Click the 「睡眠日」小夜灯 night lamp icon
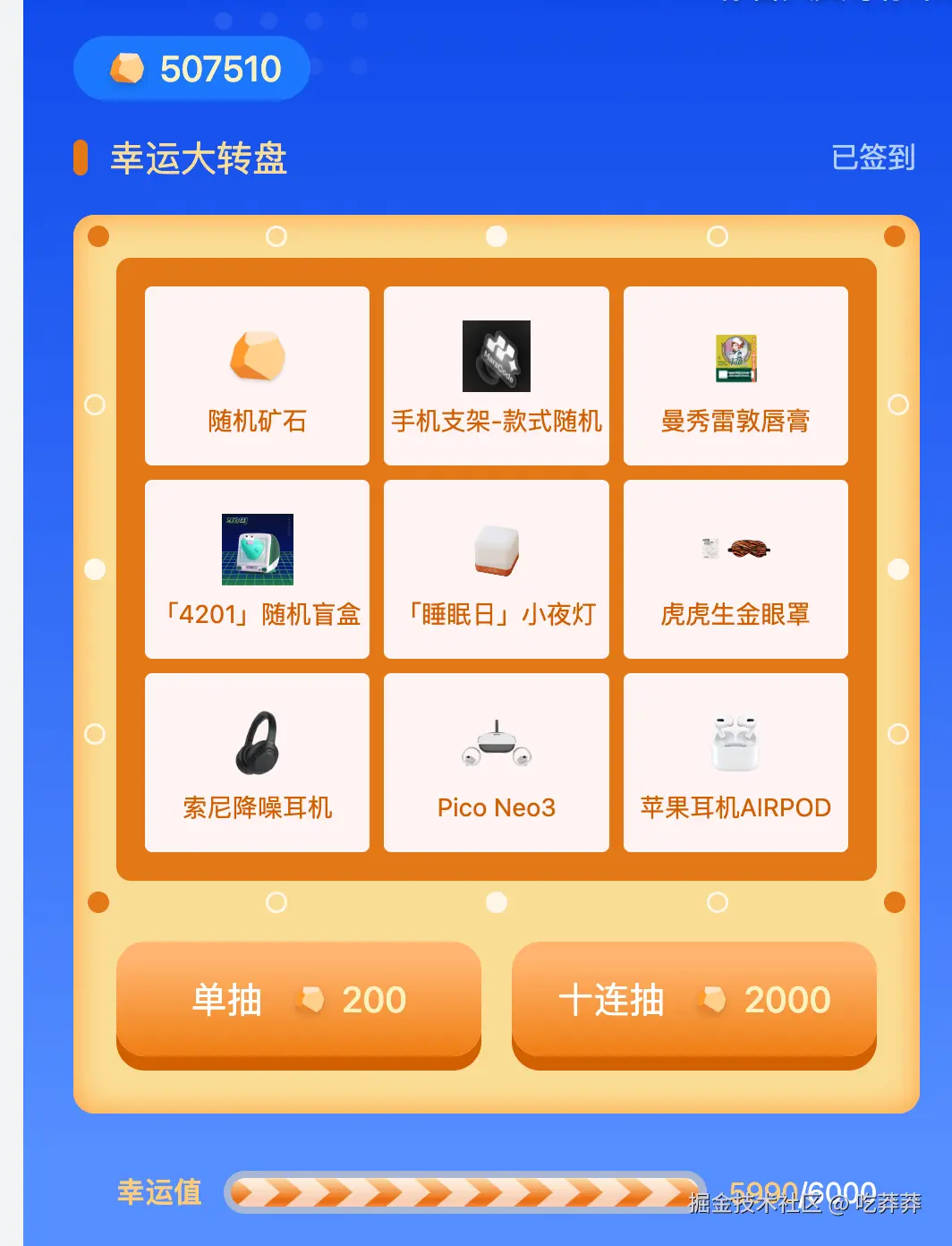This screenshot has width=952, height=1246. [x=496, y=549]
